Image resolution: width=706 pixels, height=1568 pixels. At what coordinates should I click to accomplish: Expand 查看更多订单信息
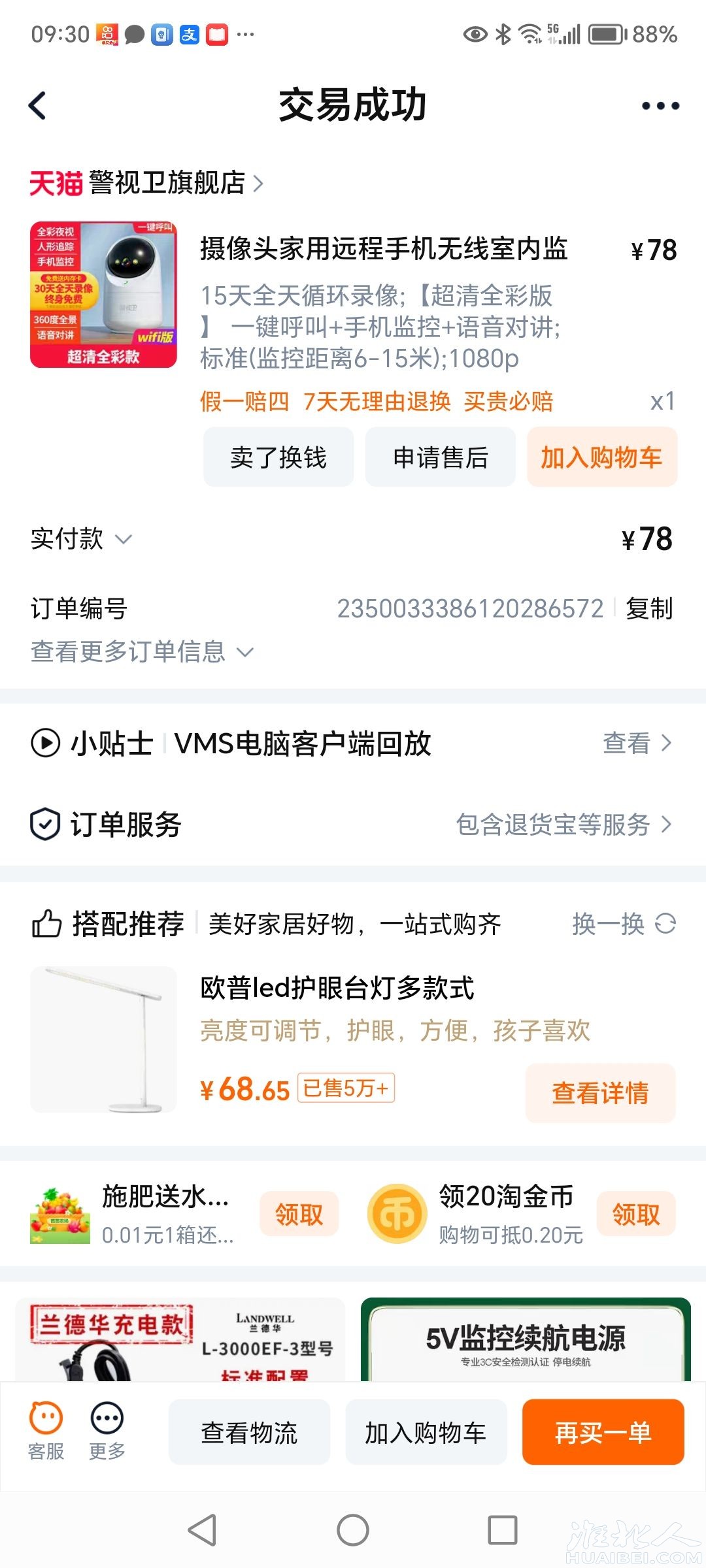tap(141, 651)
